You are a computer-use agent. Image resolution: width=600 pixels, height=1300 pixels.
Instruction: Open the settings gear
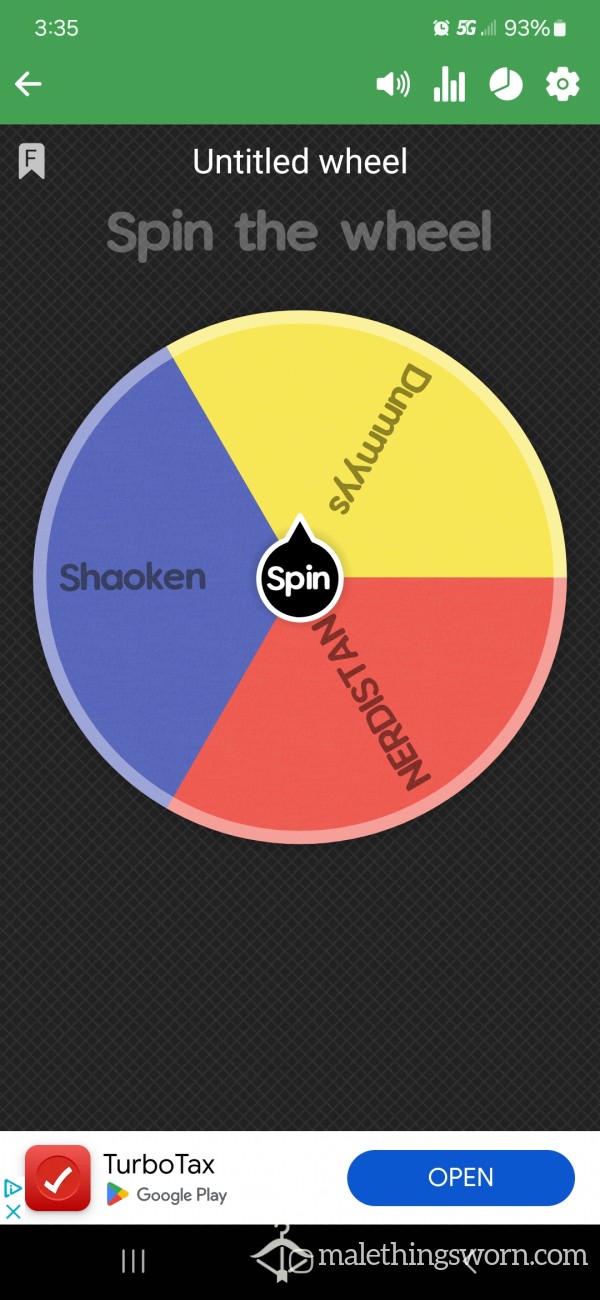[563, 84]
